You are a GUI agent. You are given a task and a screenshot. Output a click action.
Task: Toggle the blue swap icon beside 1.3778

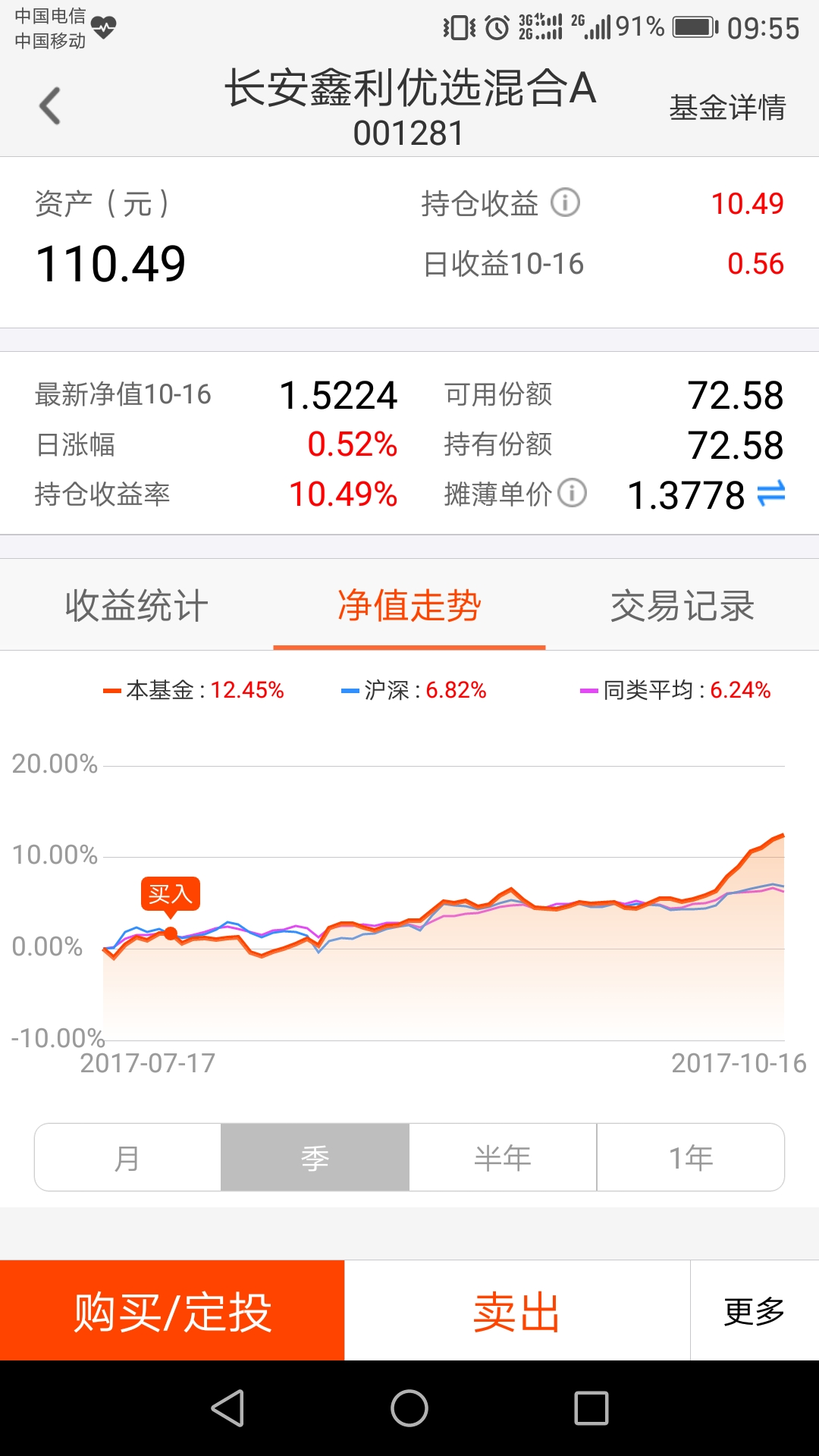(x=771, y=494)
